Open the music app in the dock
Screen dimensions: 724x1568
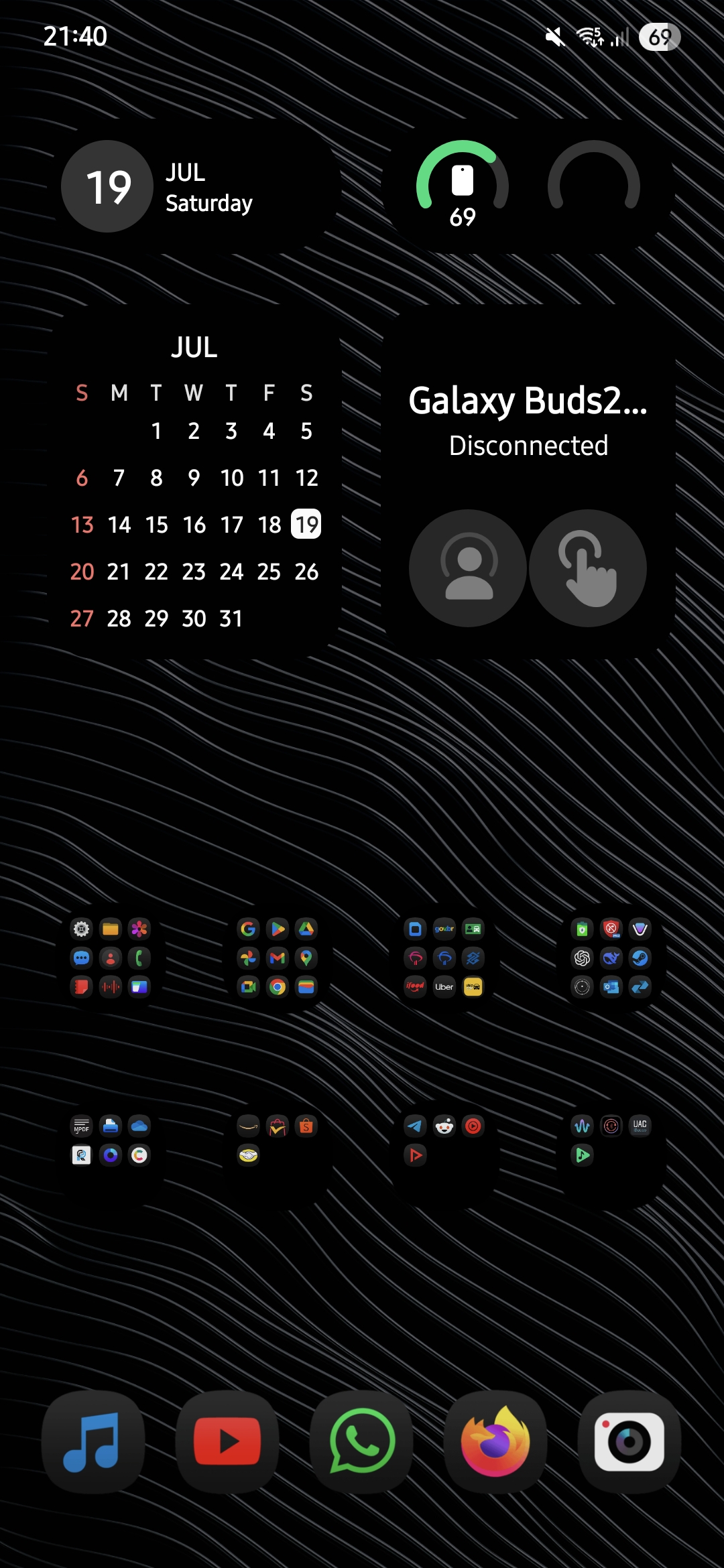point(93,1441)
